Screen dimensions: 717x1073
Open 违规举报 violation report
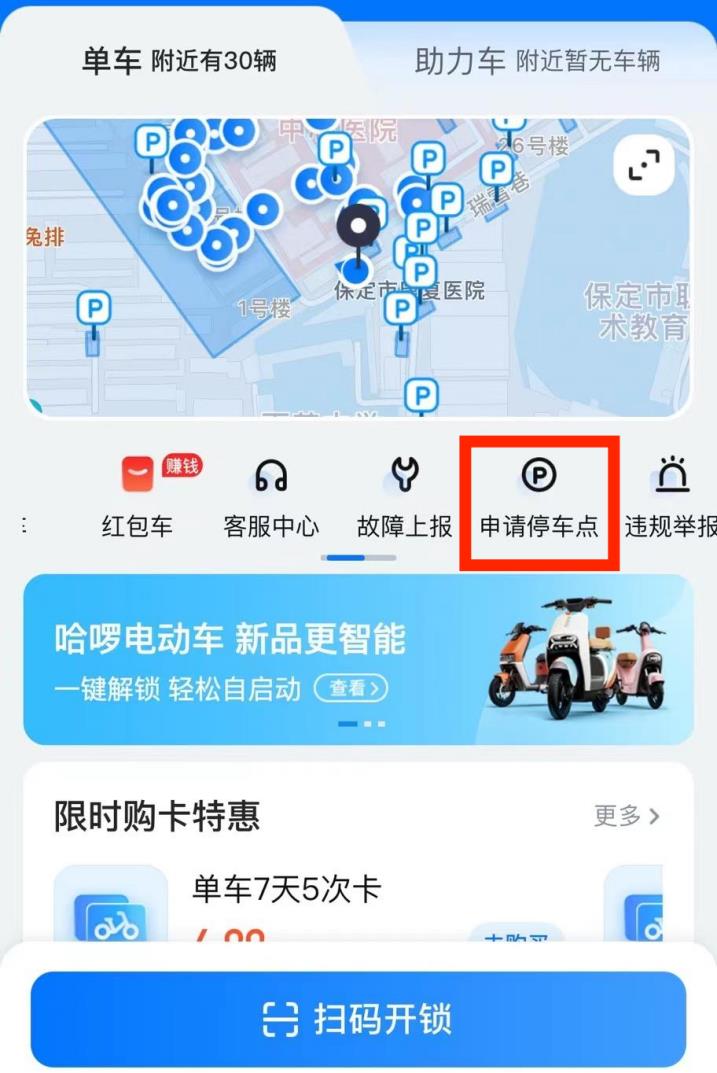tap(672, 497)
